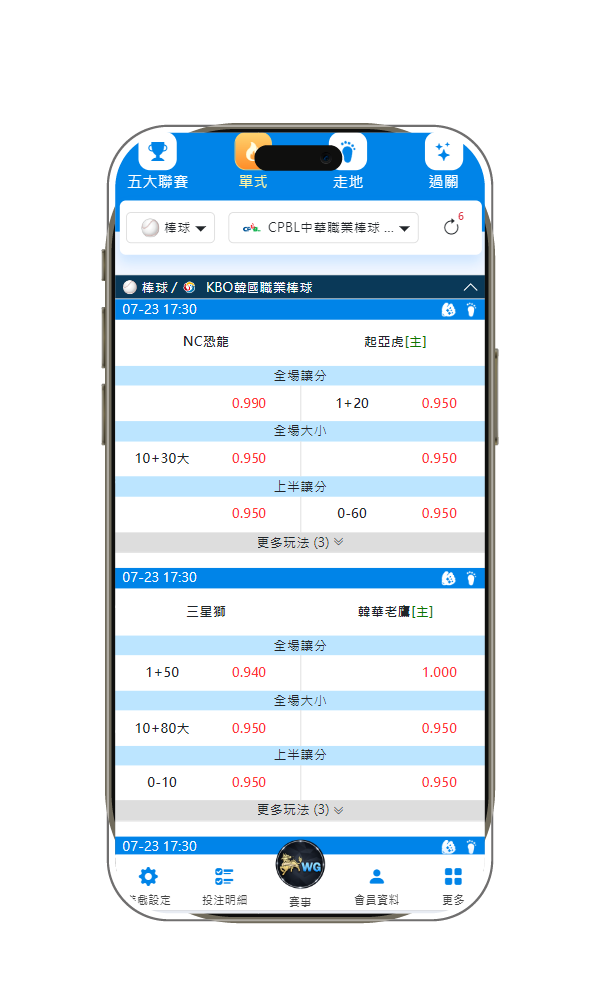
Task: Switch to the 走地 tab
Action: pos(347,162)
